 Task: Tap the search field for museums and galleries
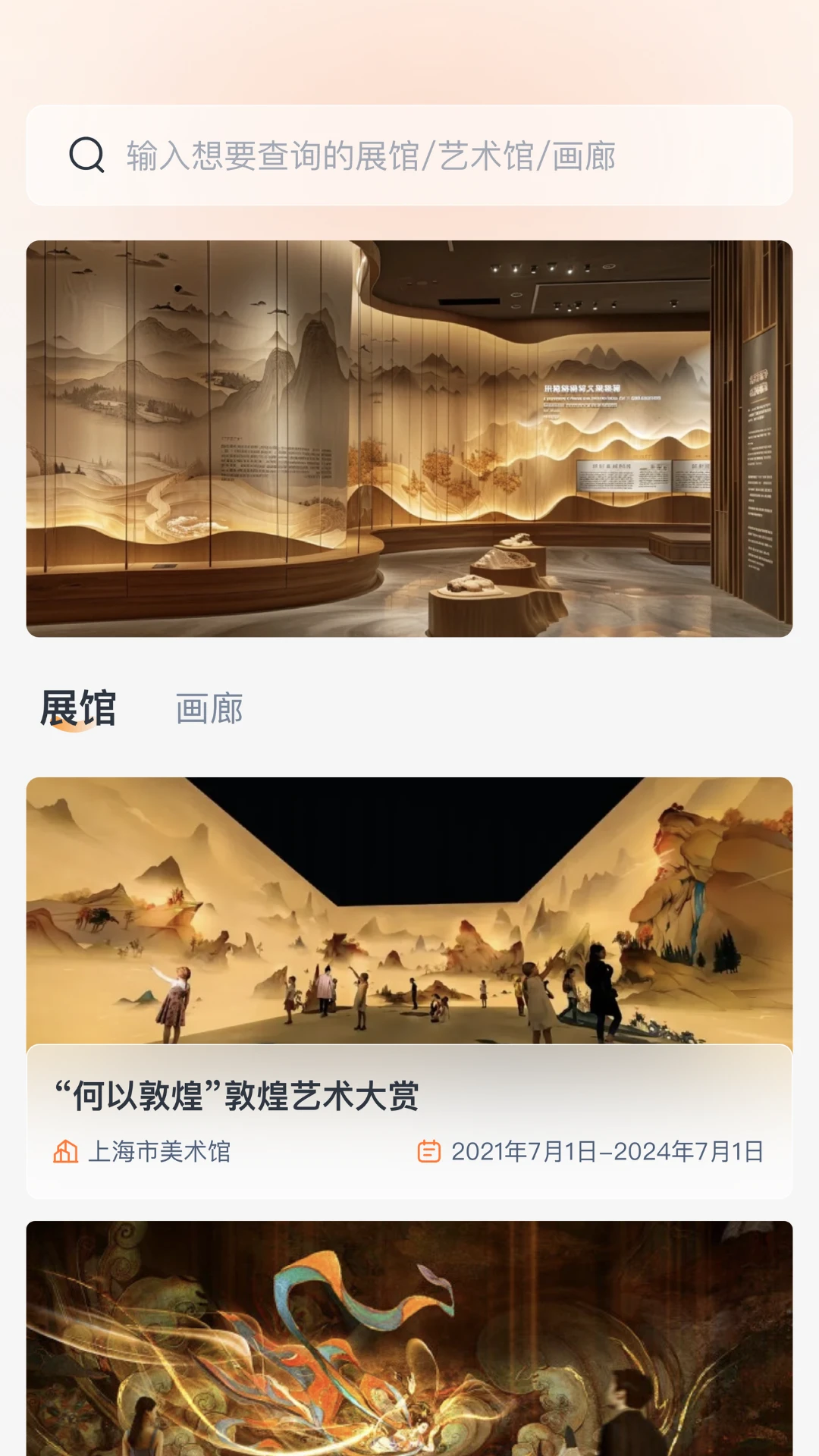pos(409,155)
